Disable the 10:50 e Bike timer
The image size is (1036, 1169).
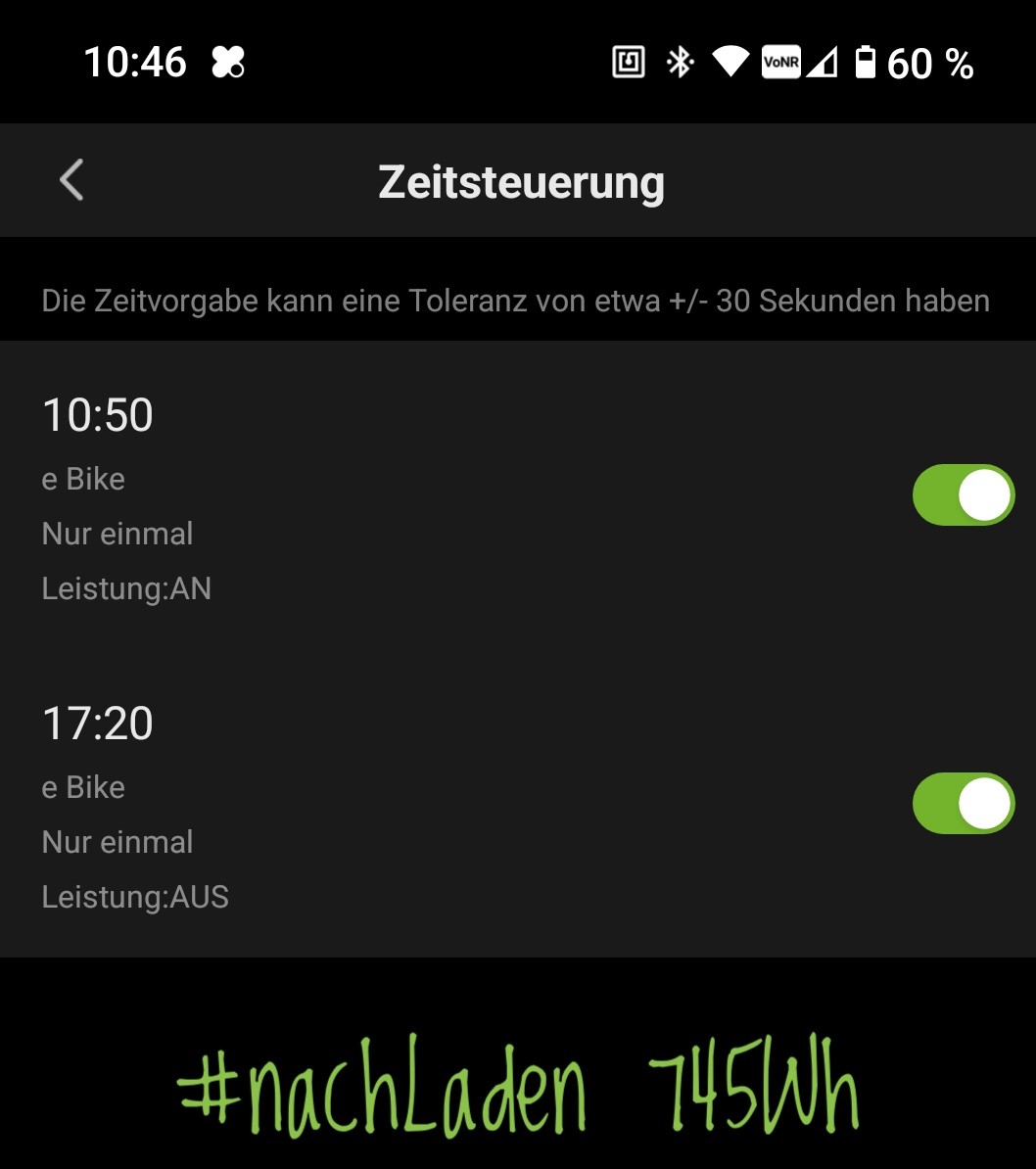(963, 494)
